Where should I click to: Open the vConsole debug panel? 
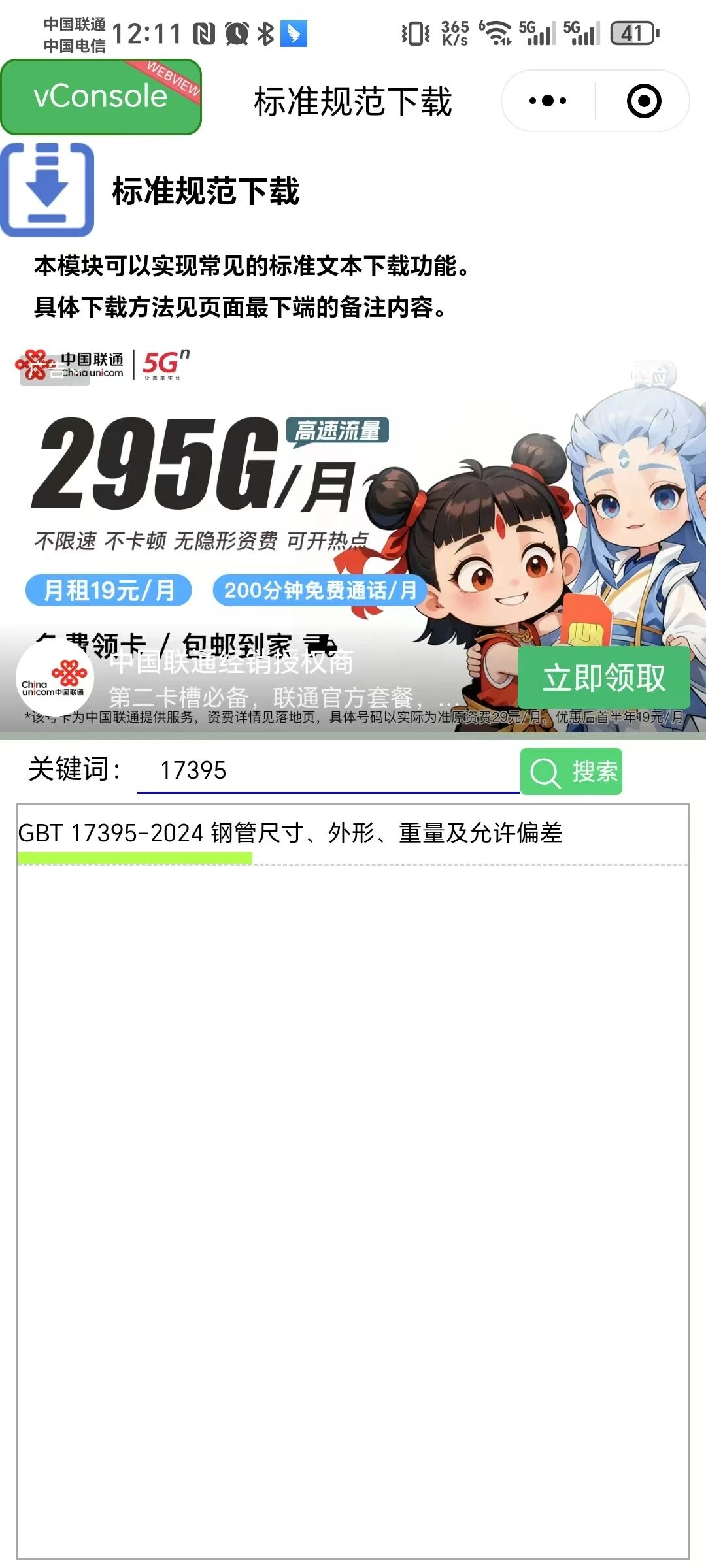[x=101, y=97]
